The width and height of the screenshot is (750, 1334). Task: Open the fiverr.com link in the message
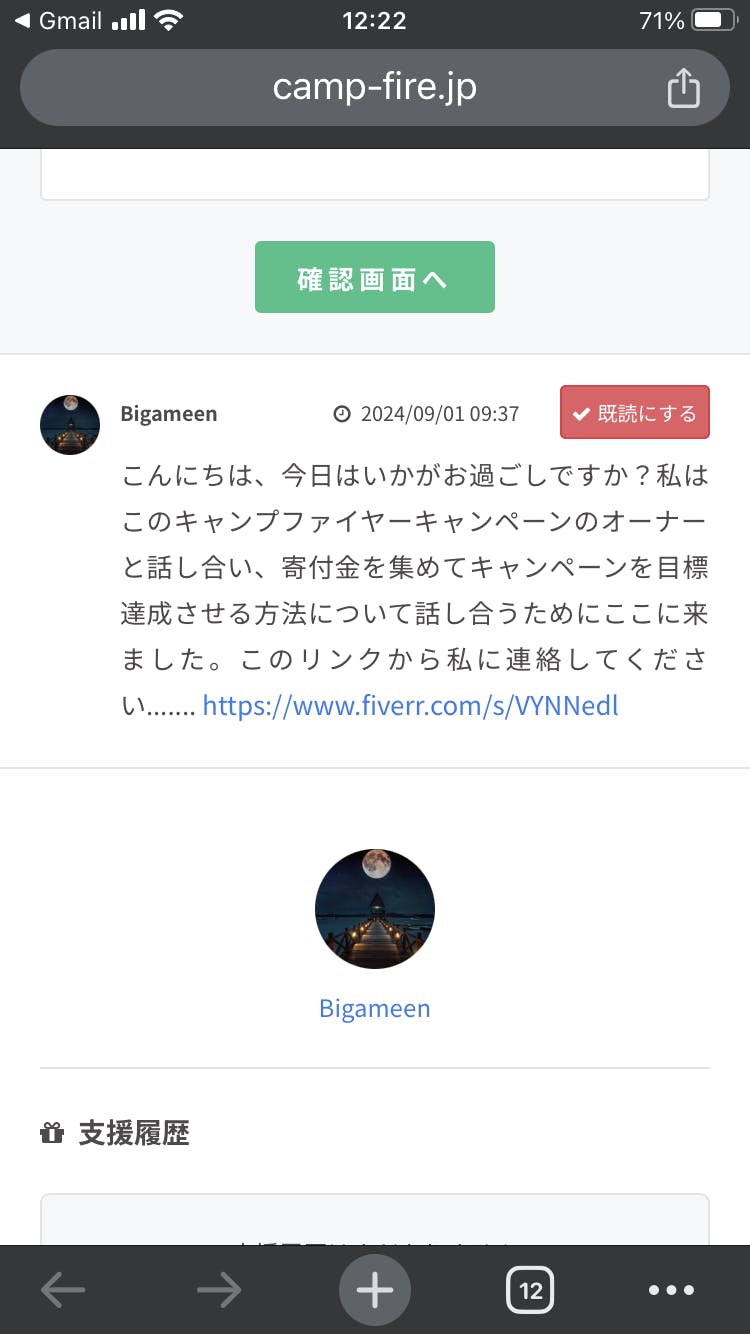(410, 706)
